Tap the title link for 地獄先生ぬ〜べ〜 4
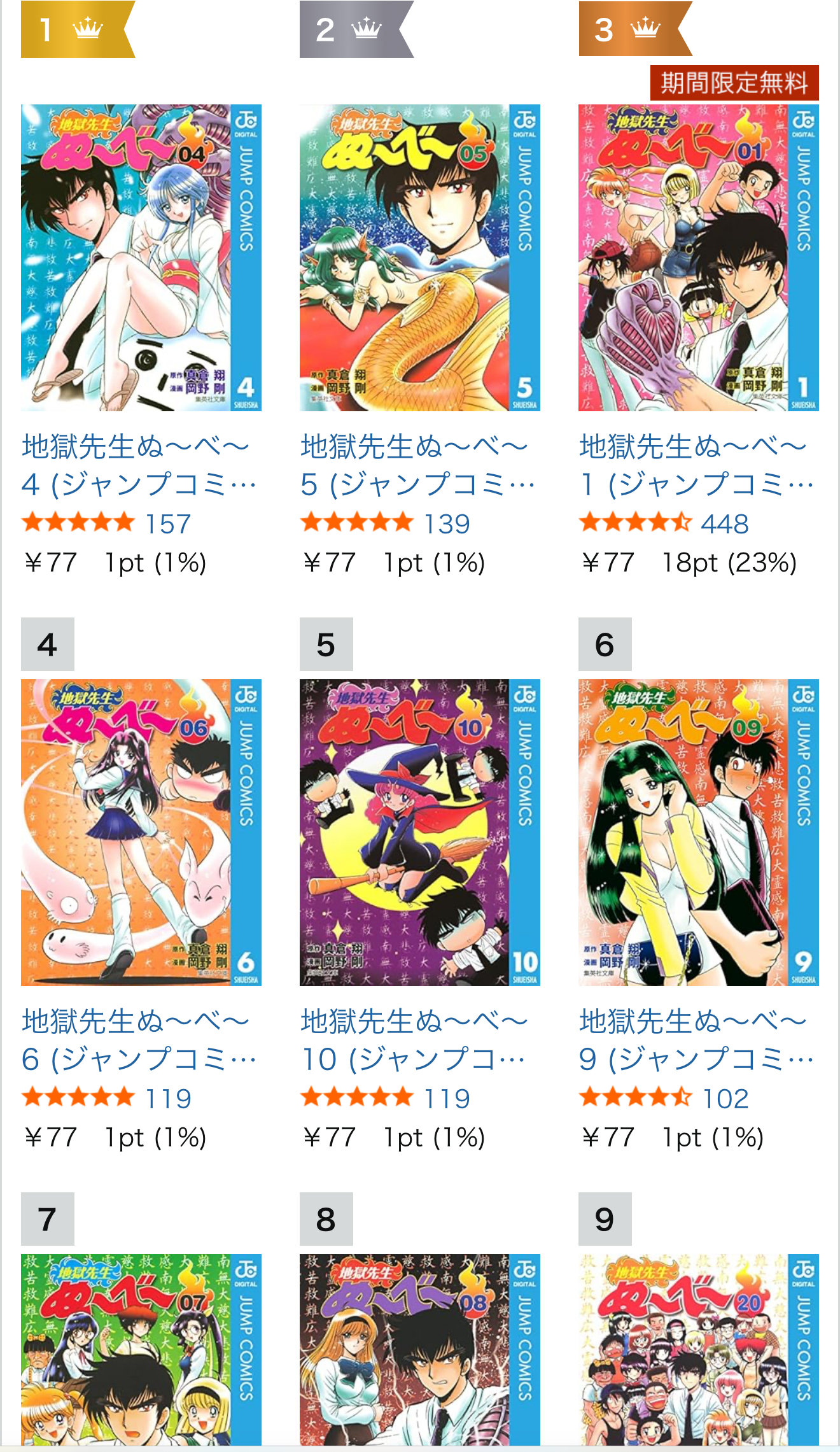Image resolution: width=840 pixels, height=1452 pixels. (x=139, y=465)
